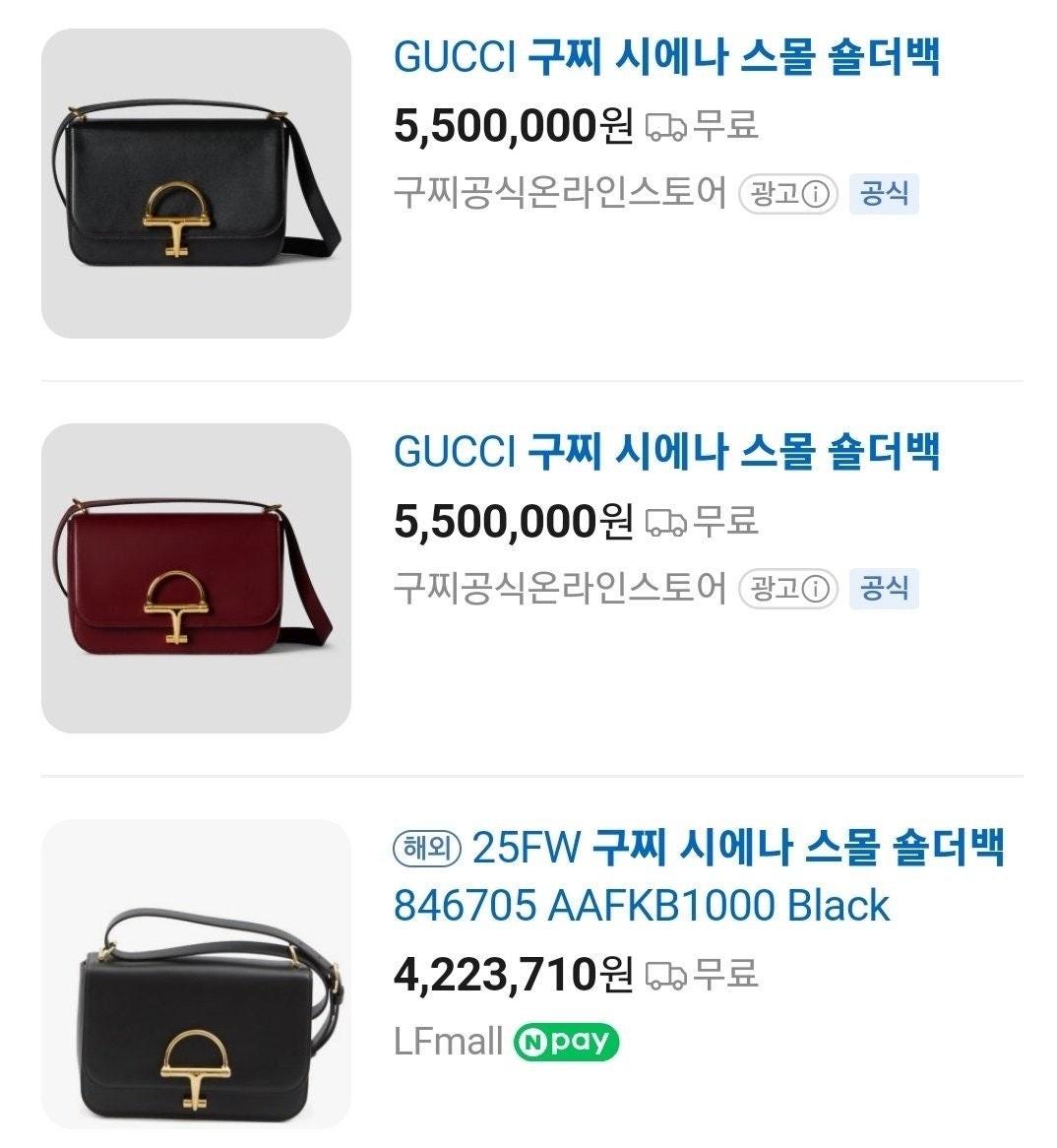
Task: Tap the 광고 info badge on the burgundy bag listing
Action: [787, 589]
